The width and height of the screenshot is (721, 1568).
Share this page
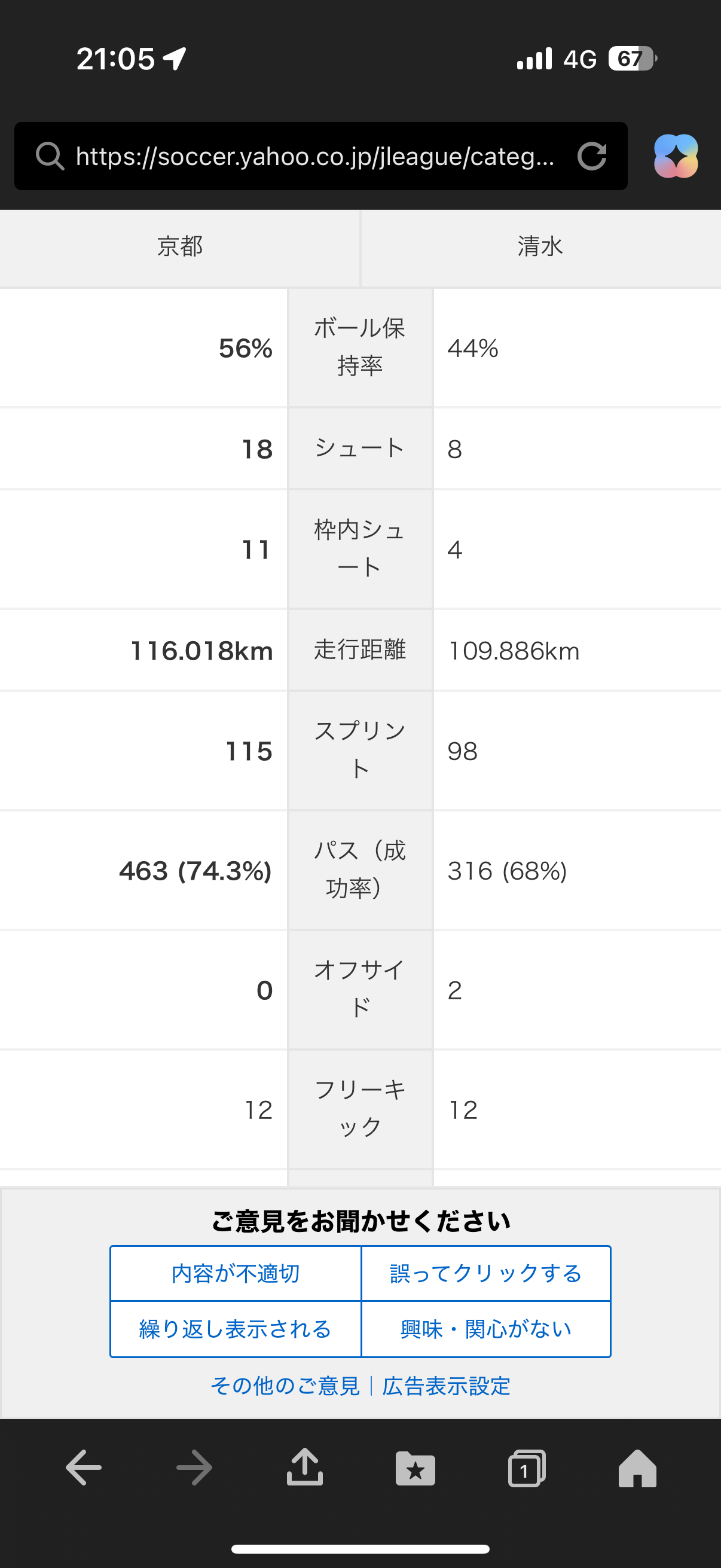point(304,1466)
